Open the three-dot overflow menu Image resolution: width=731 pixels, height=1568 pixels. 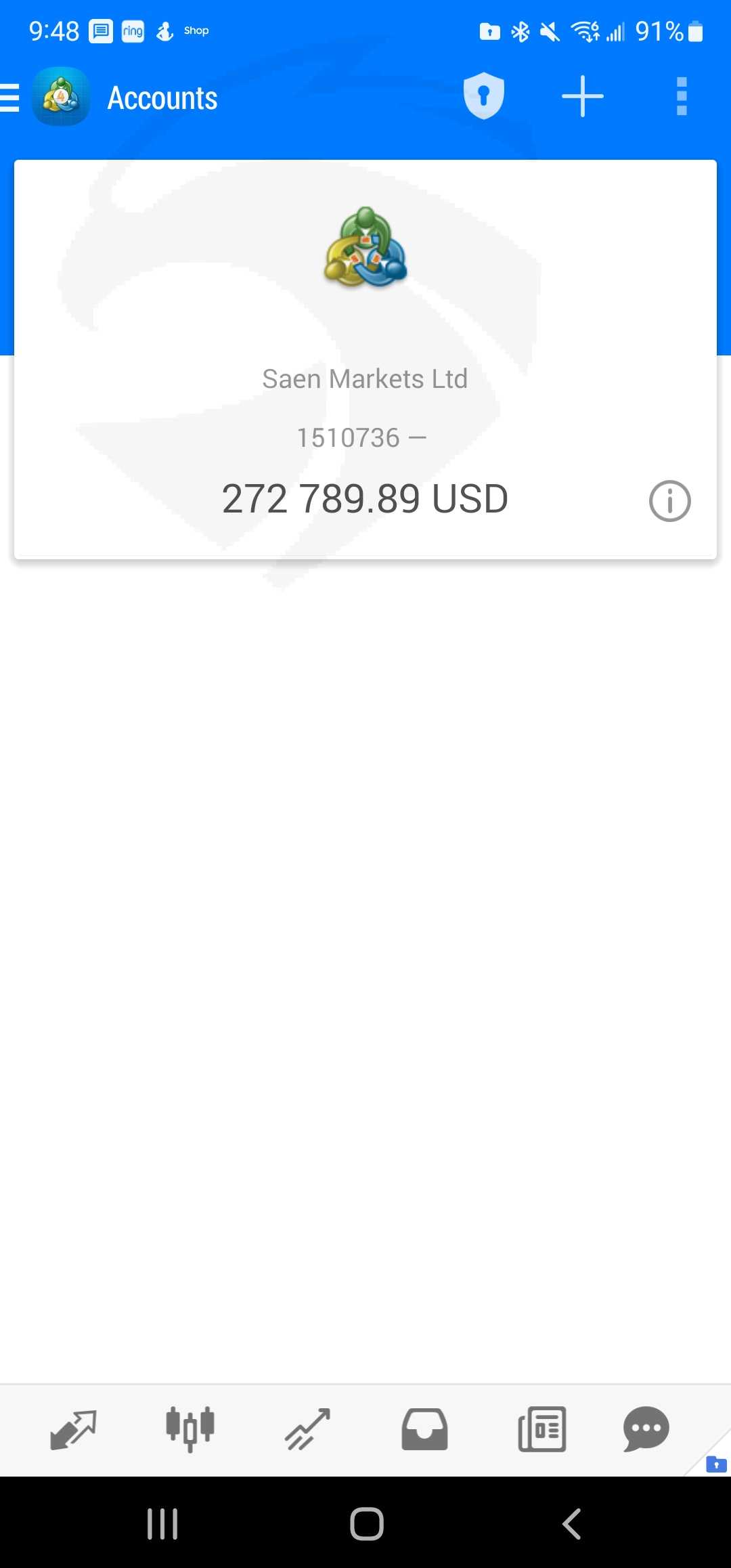point(681,97)
